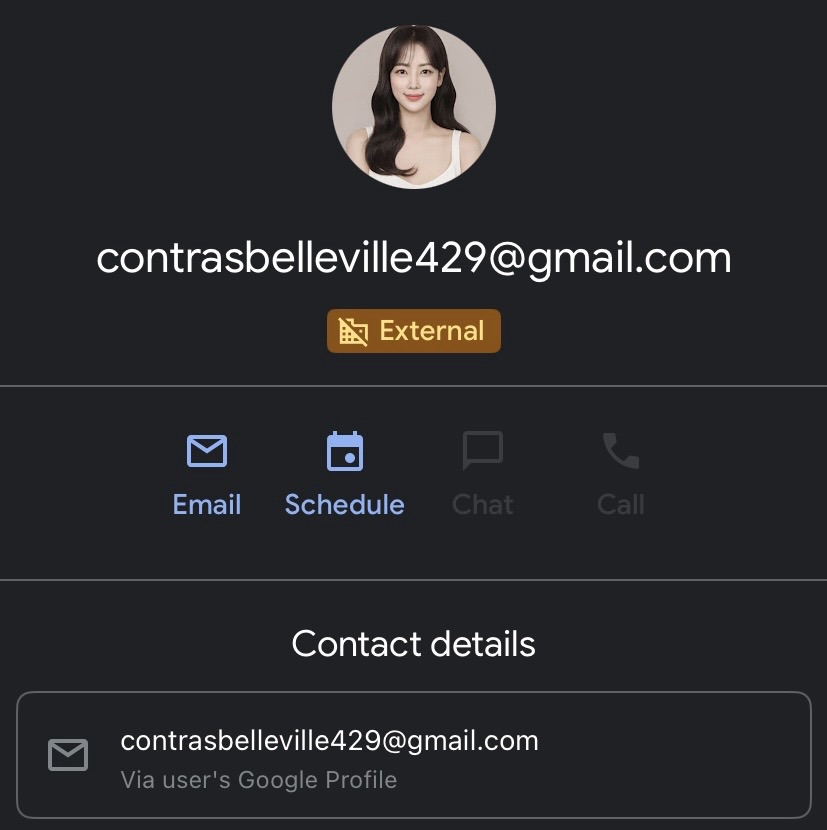
Task: Tap the Email action button
Action: pos(207,474)
